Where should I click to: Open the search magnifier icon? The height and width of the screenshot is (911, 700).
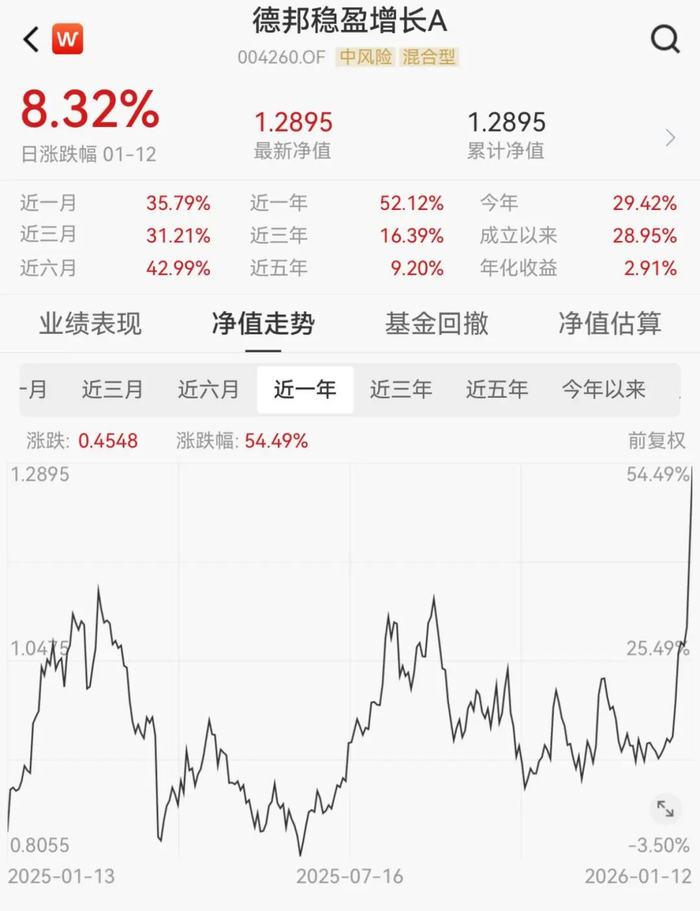664,40
